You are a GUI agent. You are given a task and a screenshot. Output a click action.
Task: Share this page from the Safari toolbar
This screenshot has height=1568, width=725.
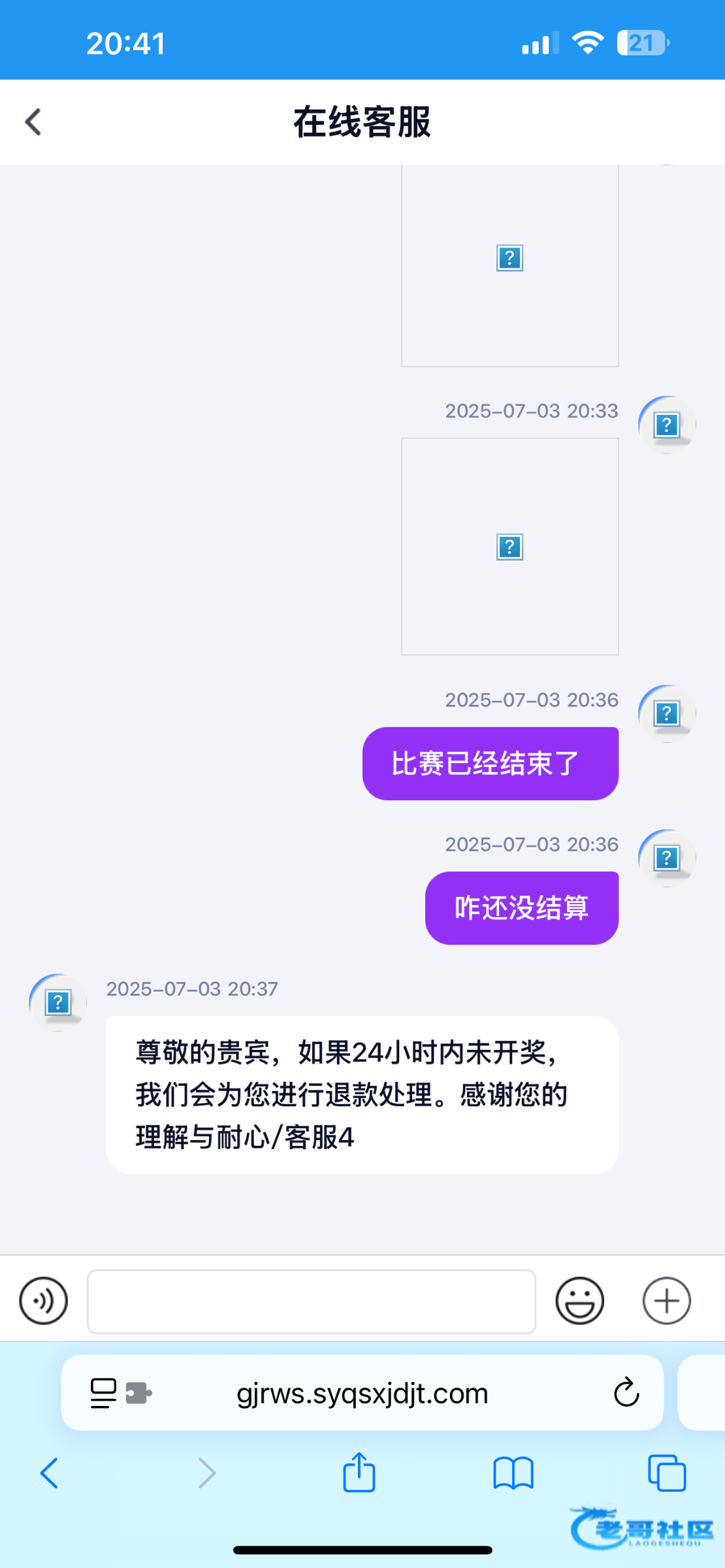point(359,1473)
